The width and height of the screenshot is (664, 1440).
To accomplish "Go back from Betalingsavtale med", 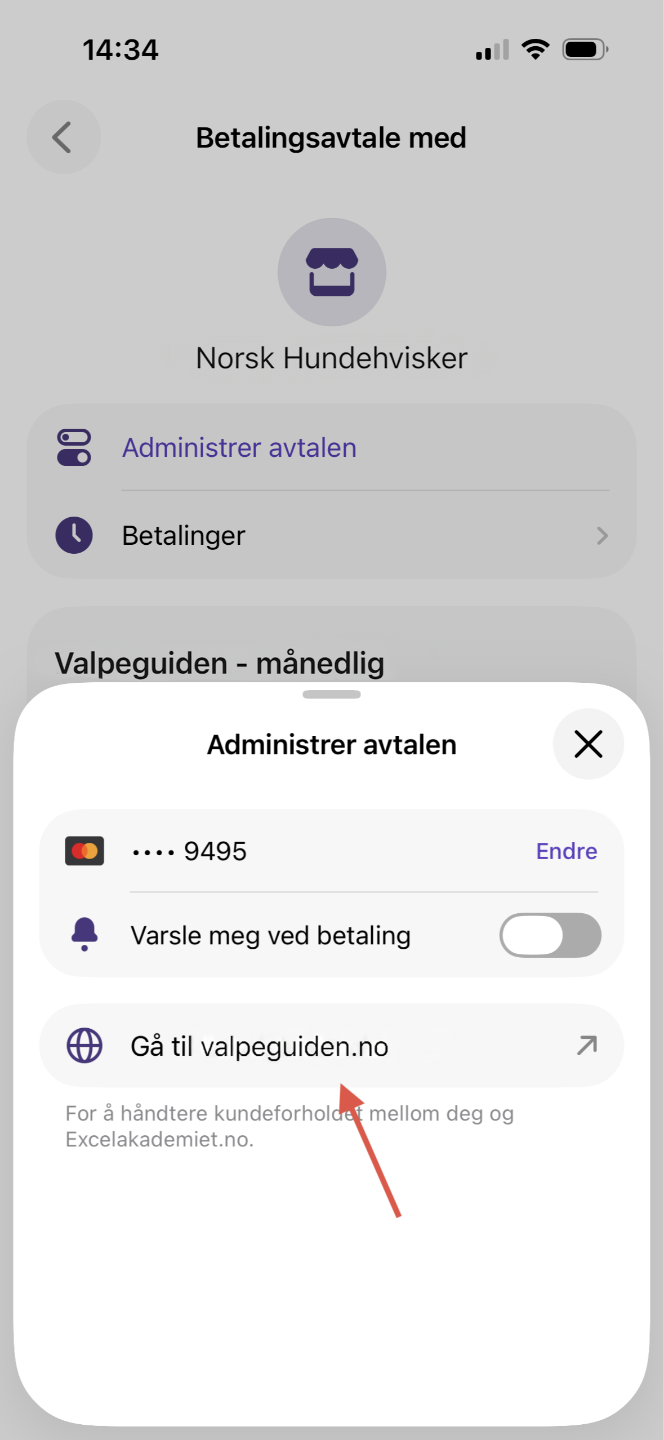I will (63, 137).
